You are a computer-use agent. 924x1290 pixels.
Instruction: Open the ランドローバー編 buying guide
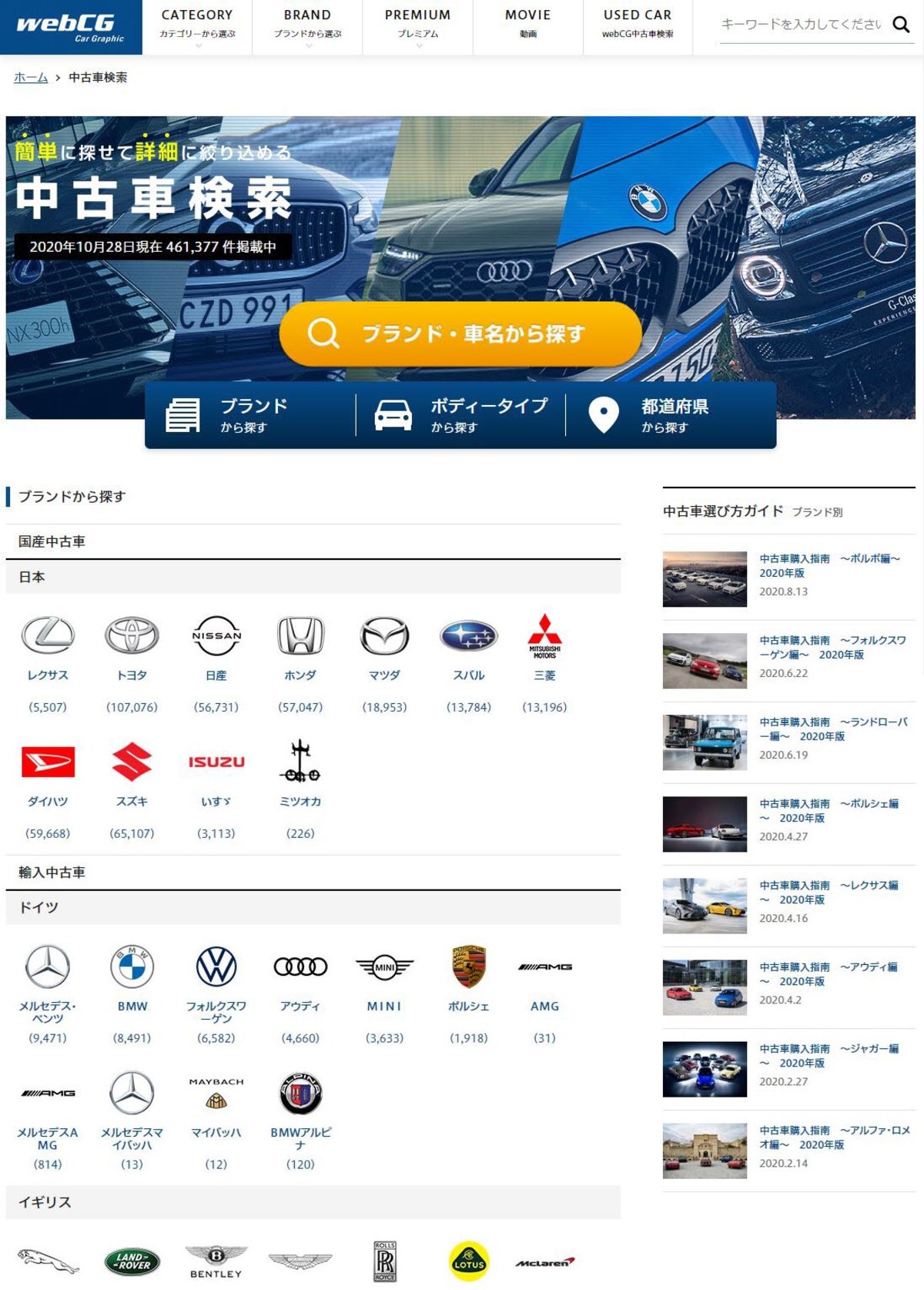tap(833, 729)
